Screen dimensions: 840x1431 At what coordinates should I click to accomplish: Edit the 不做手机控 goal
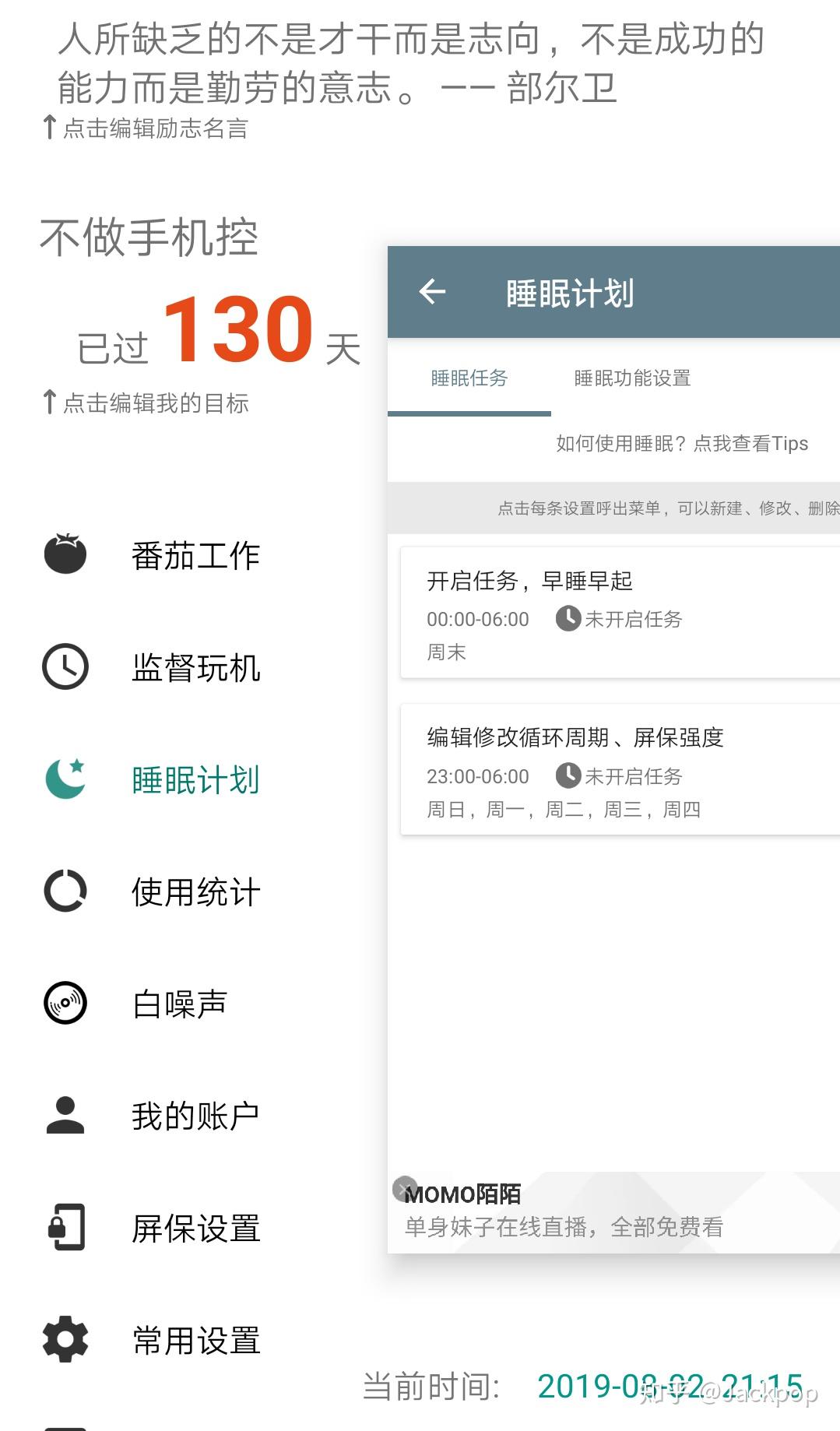point(149,237)
